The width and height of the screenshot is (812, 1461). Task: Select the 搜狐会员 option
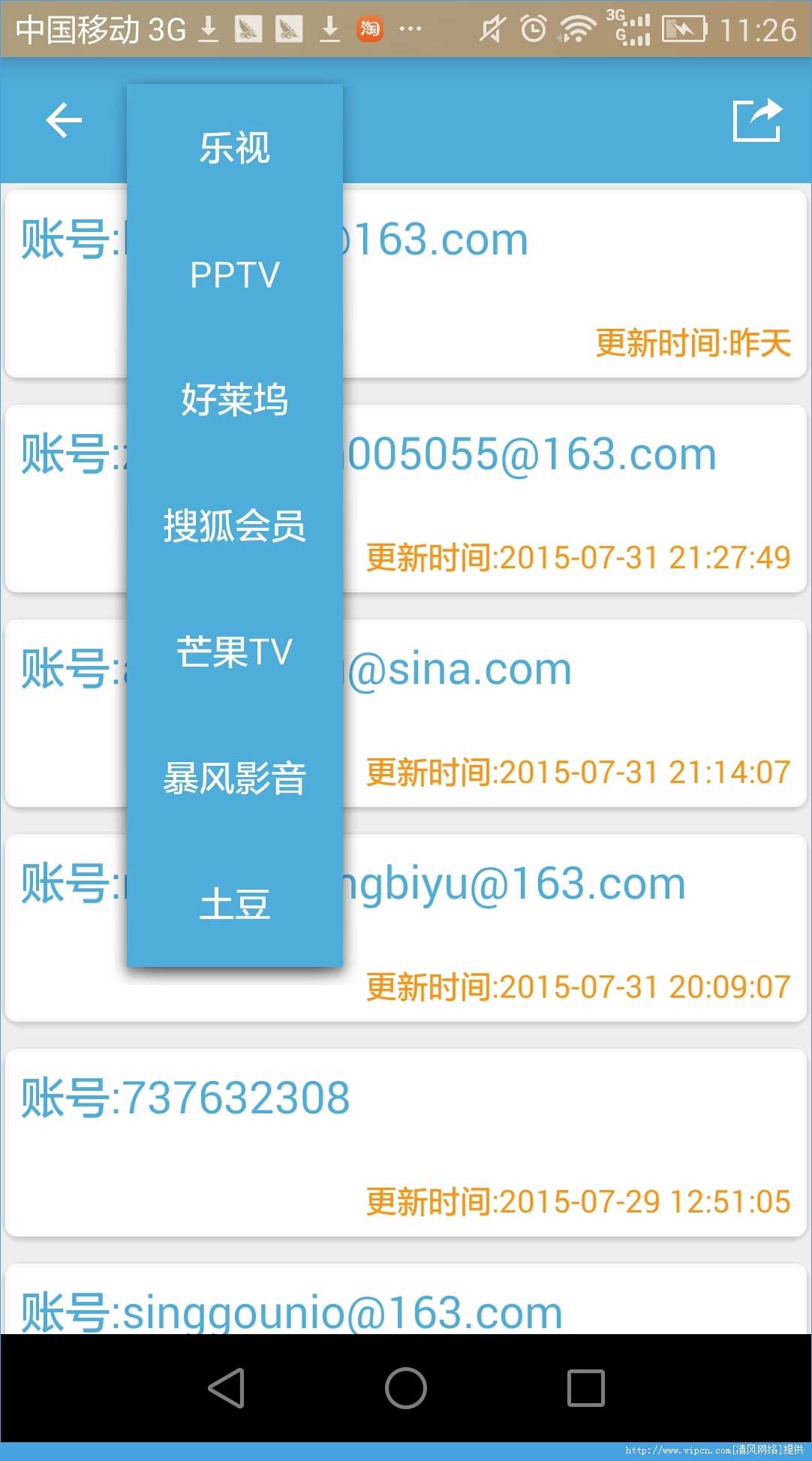pos(235,526)
